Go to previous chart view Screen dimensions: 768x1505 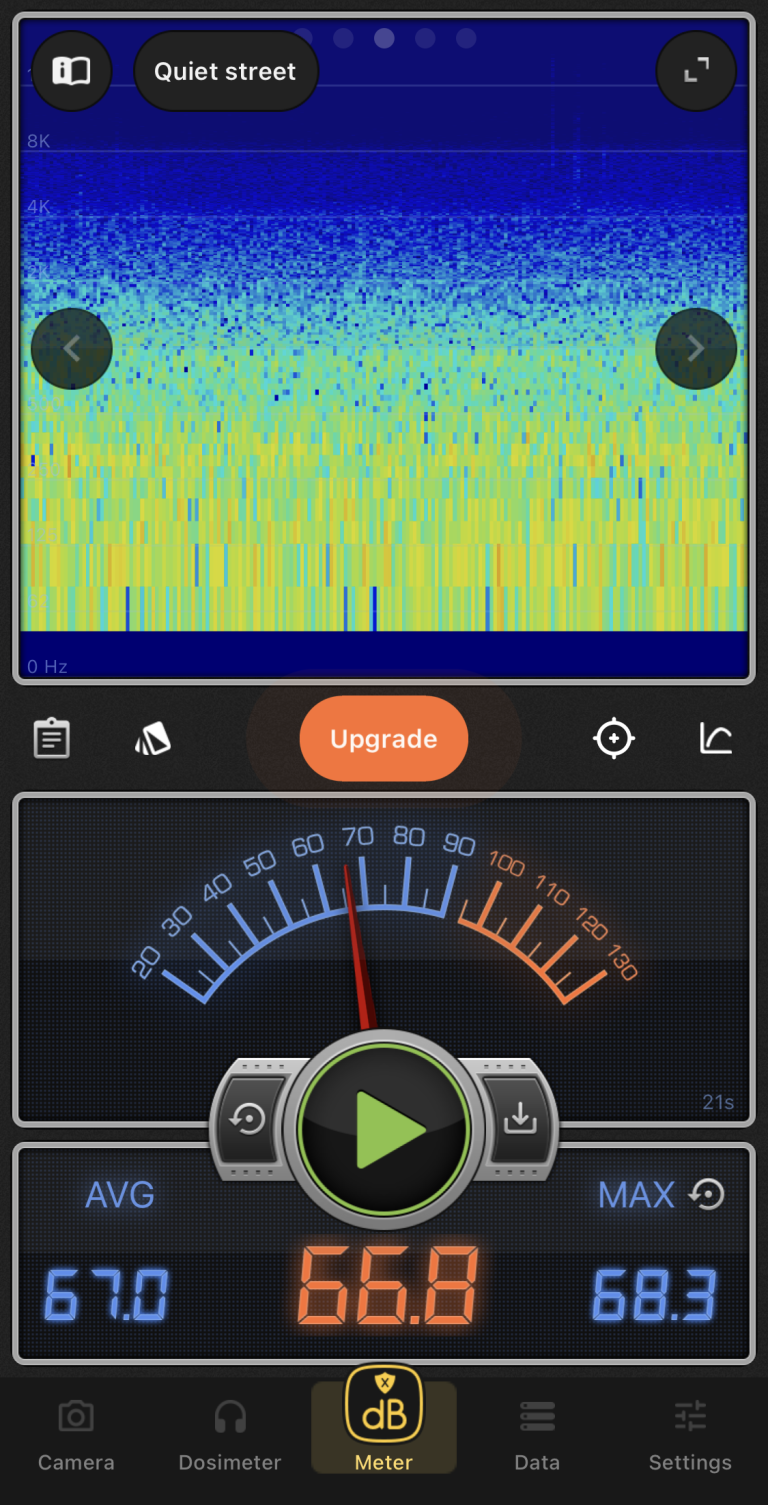click(72, 348)
